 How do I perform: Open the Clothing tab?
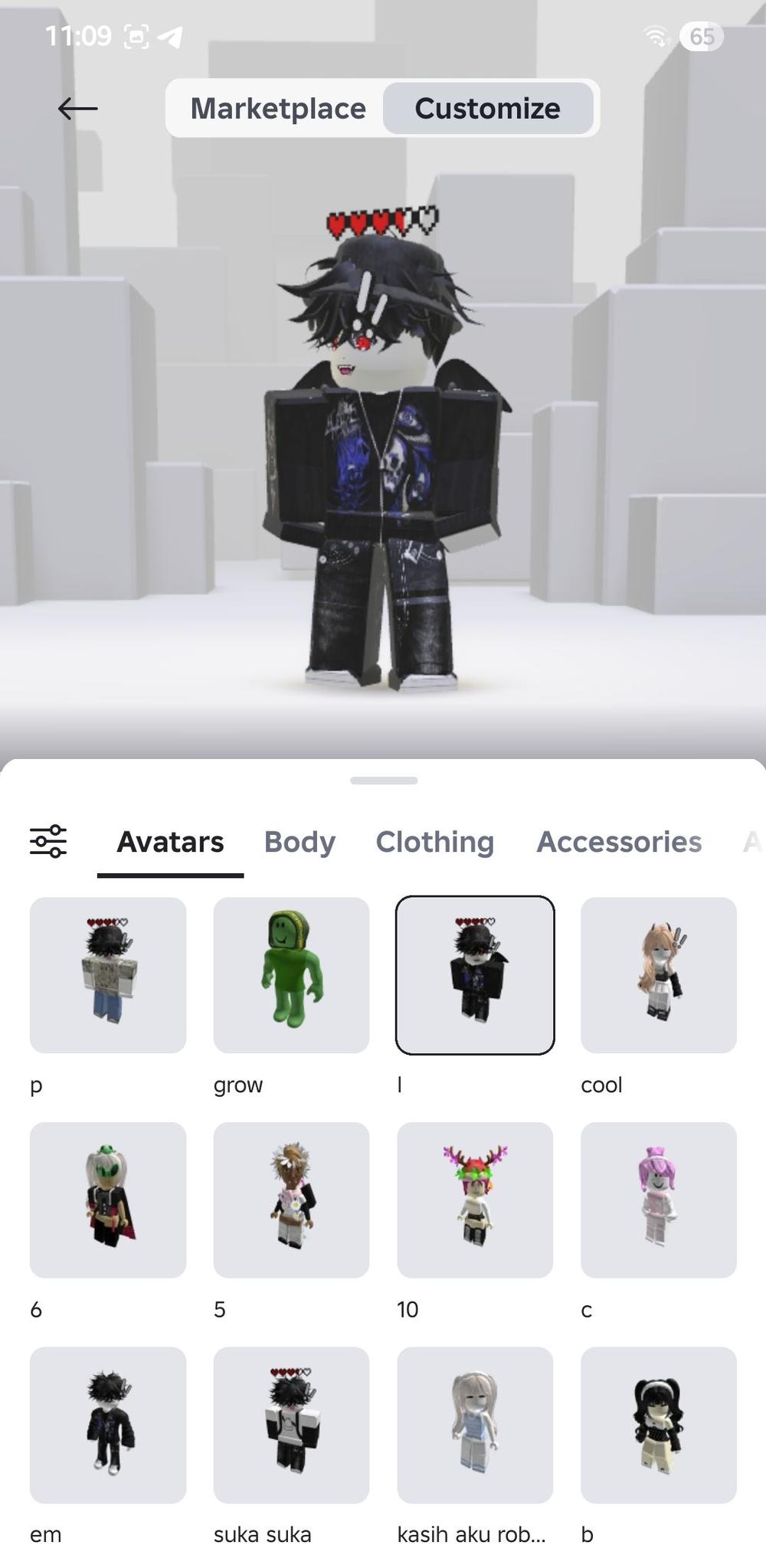[x=434, y=842]
